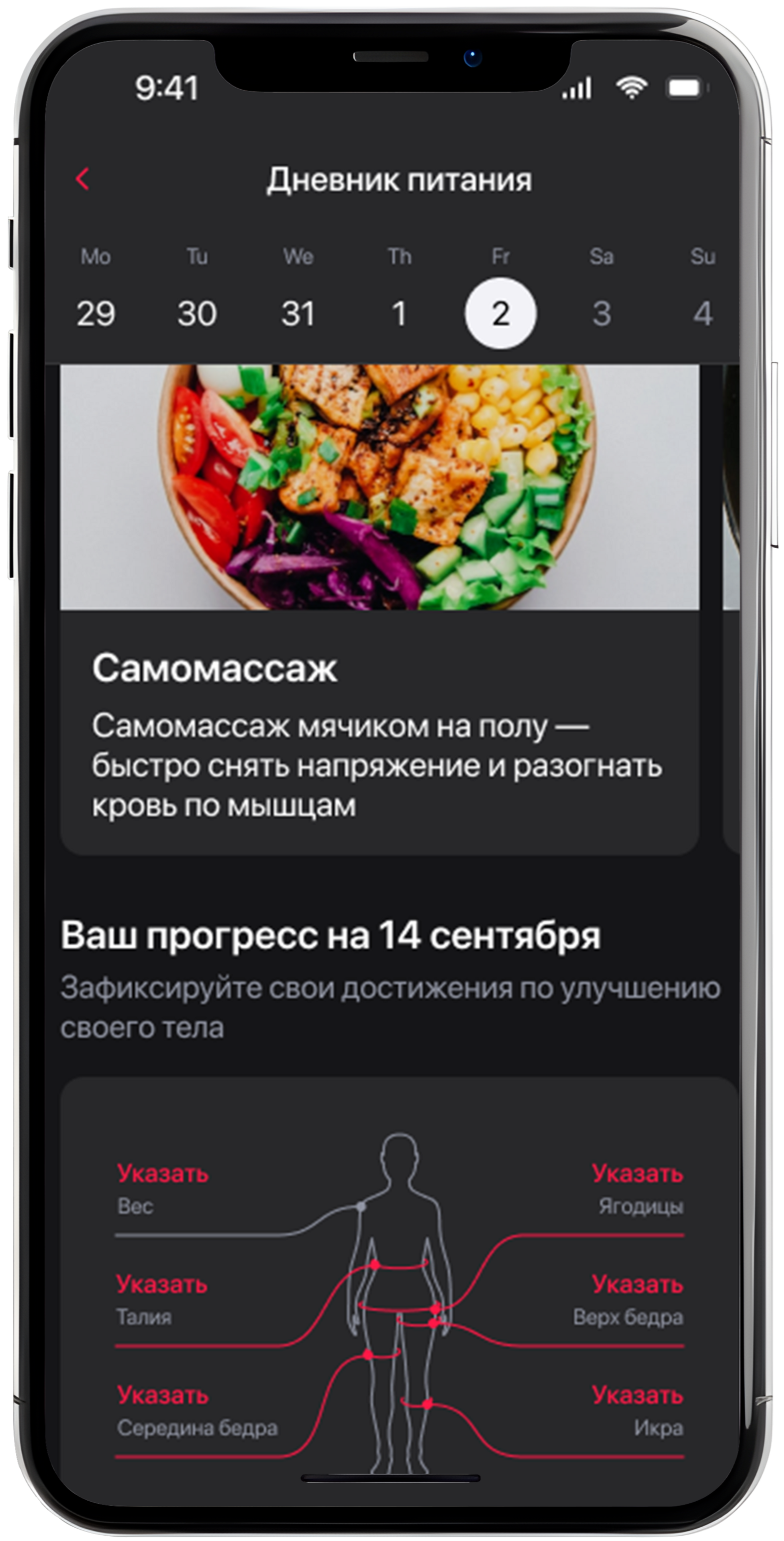Tap Указать for Ягодицы
784x1541 pixels.
click(637, 1173)
